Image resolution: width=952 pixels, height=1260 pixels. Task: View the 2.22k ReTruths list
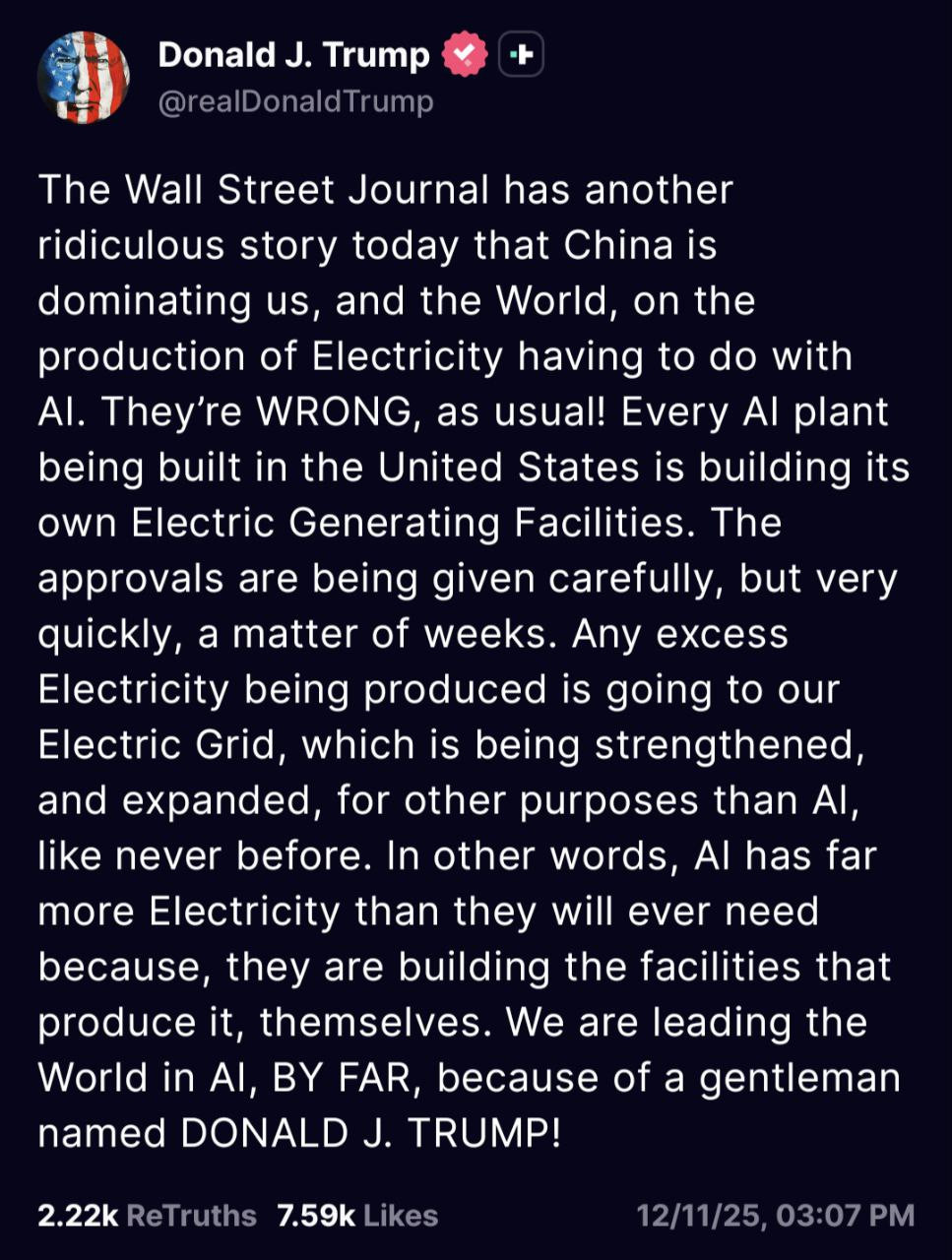[x=147, y=1215]
